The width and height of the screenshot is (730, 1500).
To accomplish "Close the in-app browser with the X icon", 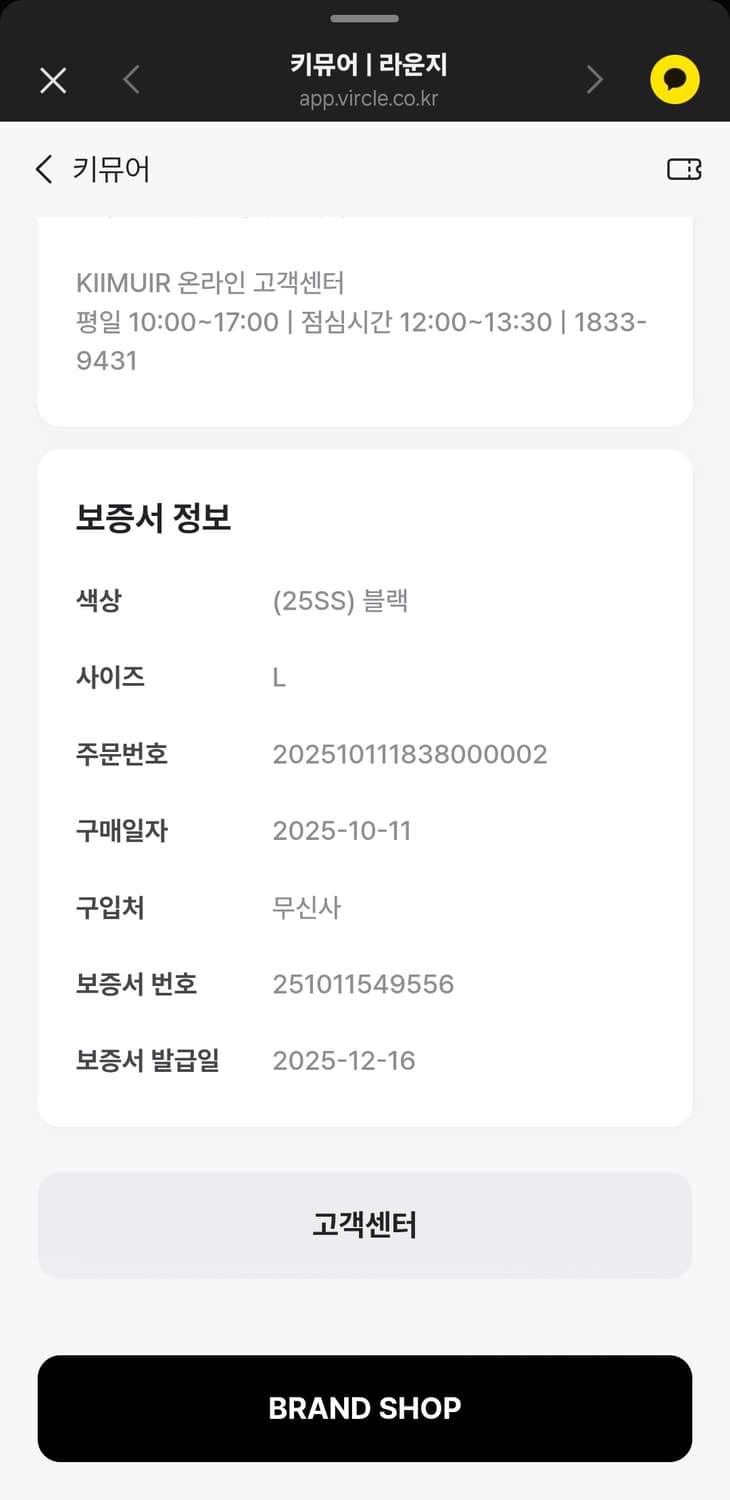I will (52, 80).
